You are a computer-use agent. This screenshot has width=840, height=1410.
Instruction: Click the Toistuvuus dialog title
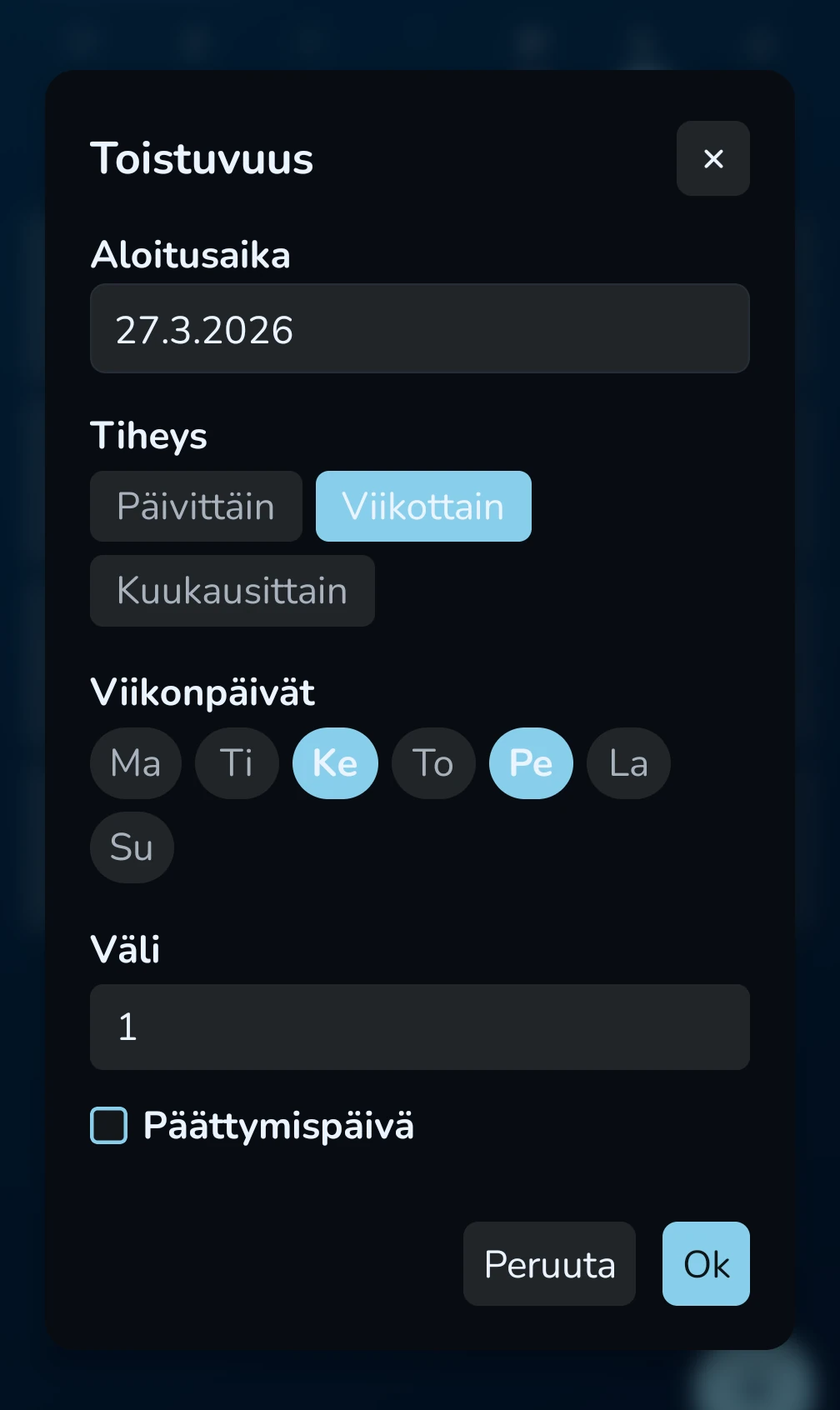coord(201,159)
